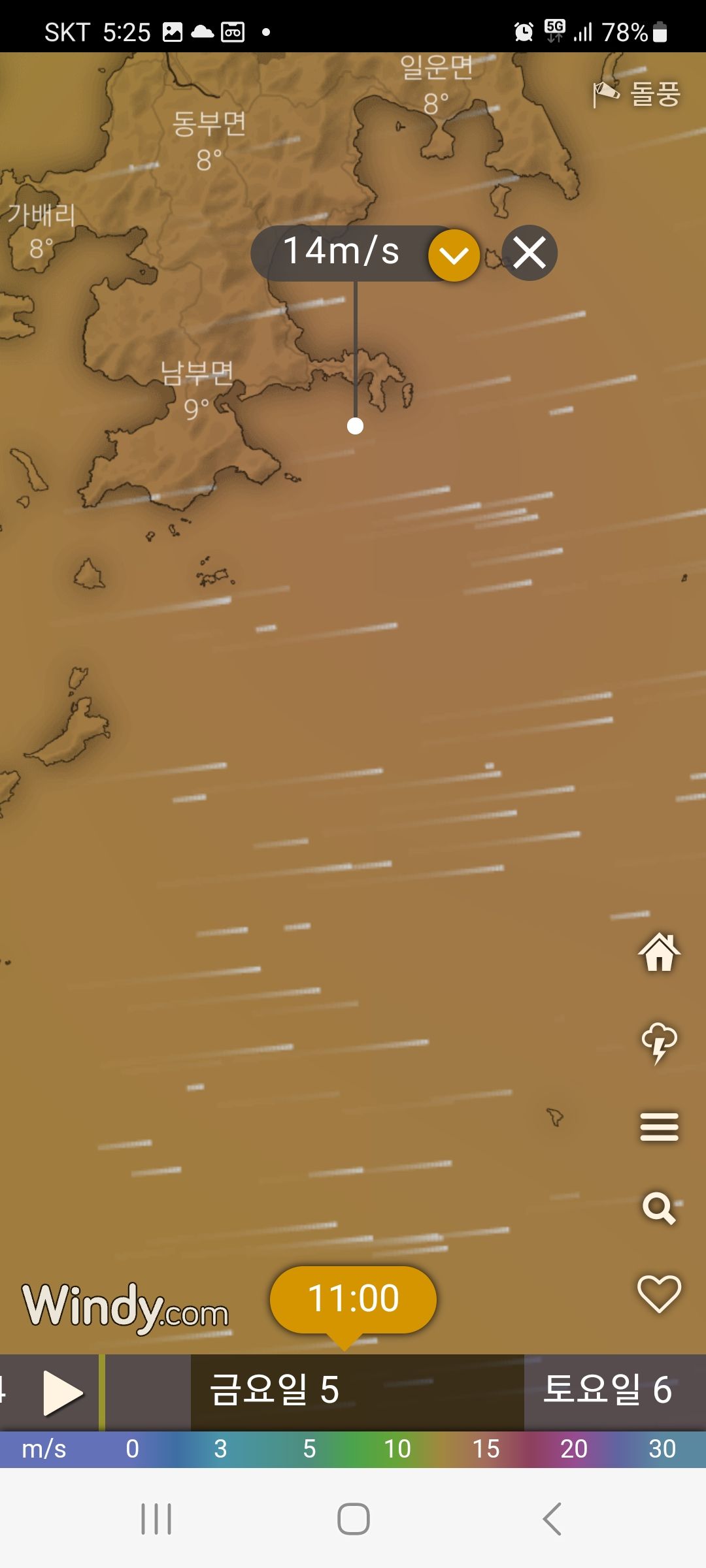Open the 돌풍 wind gust layer selector

point(637,94)
